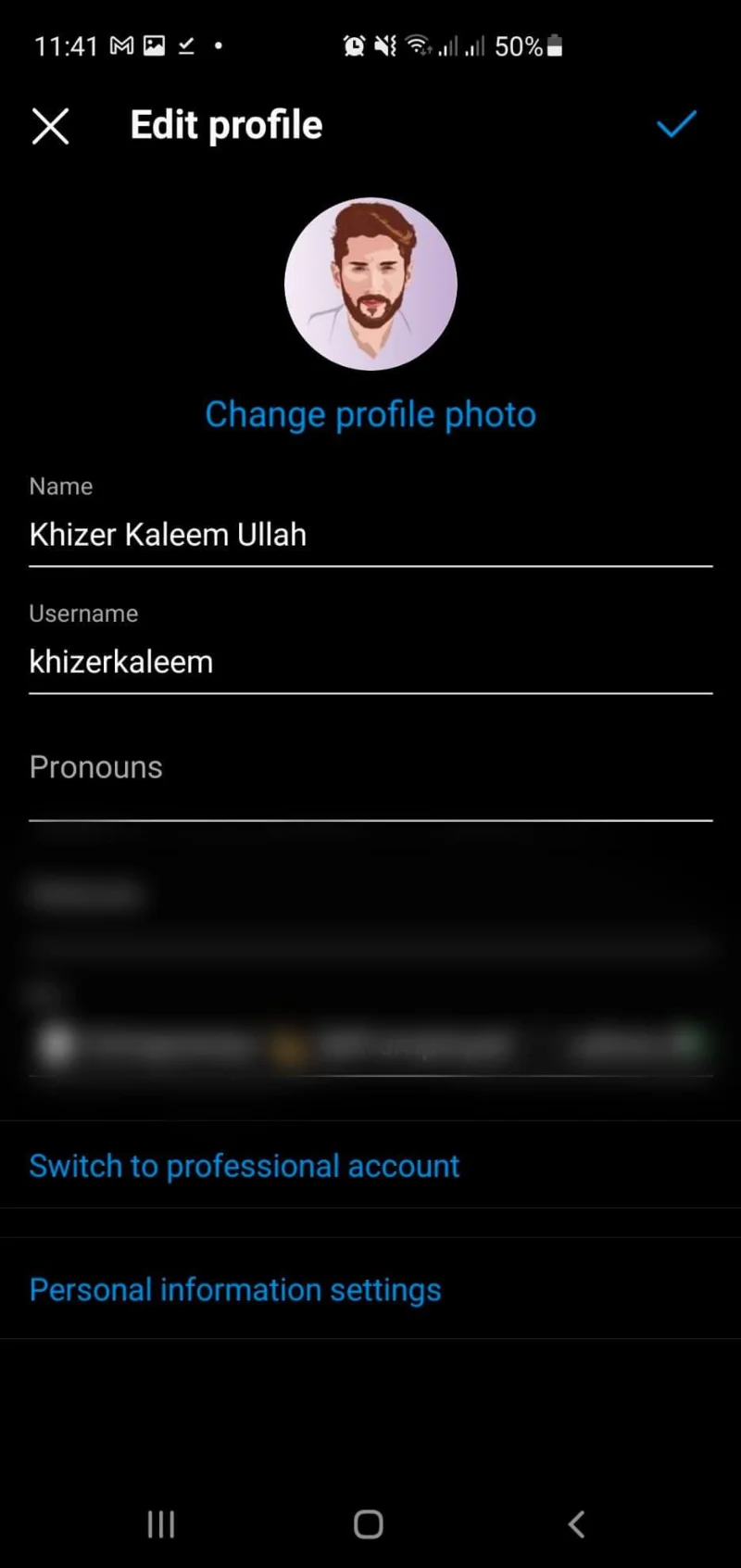
Task: Tap the clock showing 11:41
Action: click(65, 45)
